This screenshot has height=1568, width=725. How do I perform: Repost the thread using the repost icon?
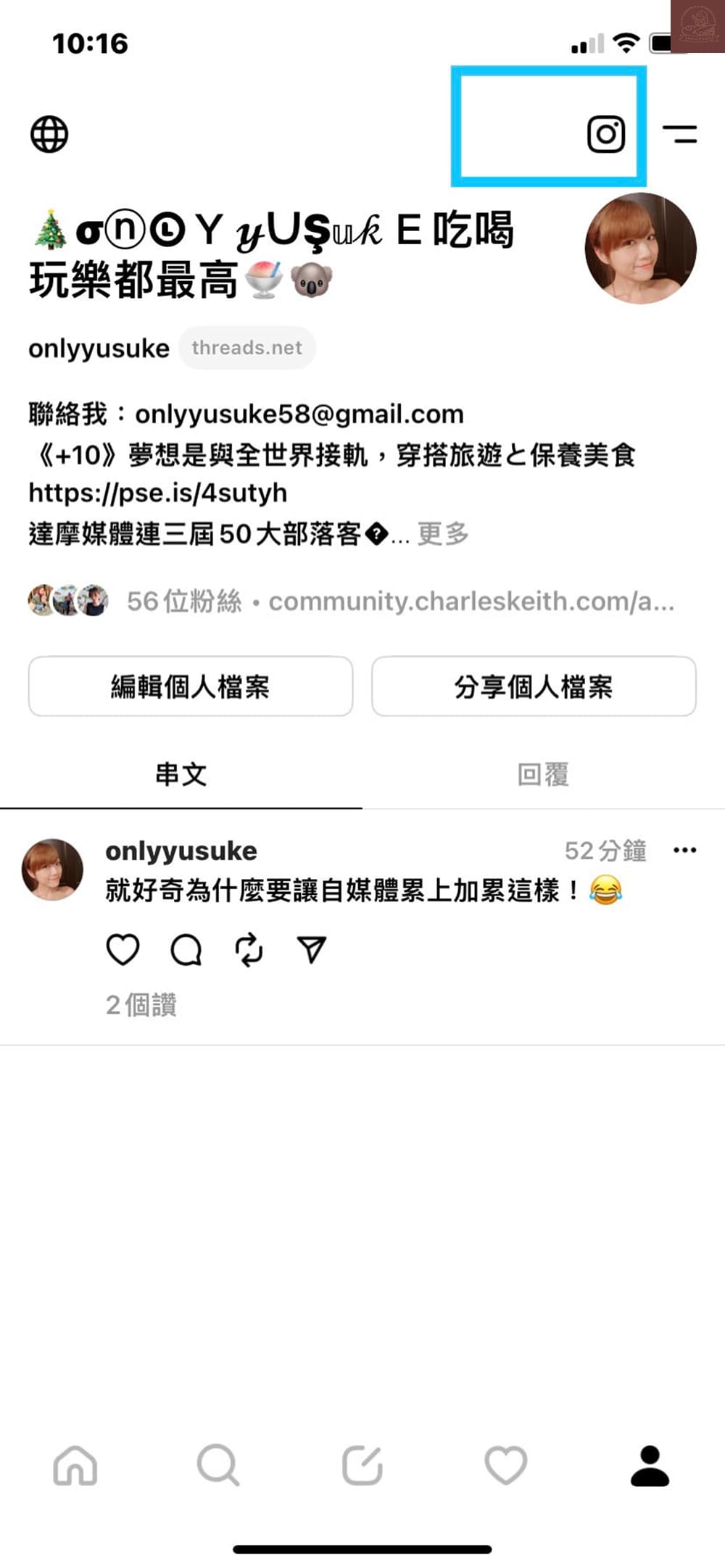point(248,949)
